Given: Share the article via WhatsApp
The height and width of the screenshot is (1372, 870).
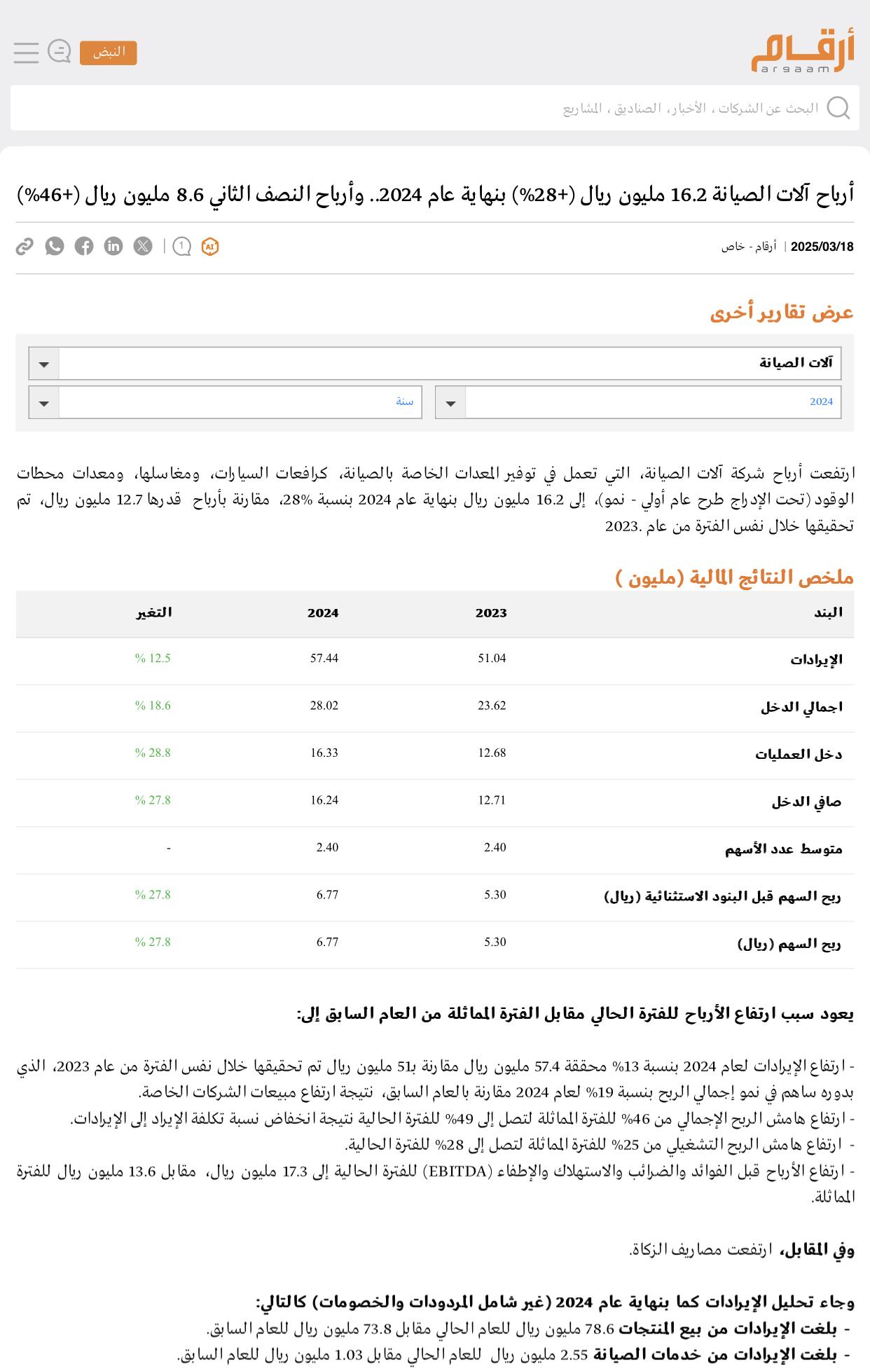Looking at the screenshot, I should point(55,246).
